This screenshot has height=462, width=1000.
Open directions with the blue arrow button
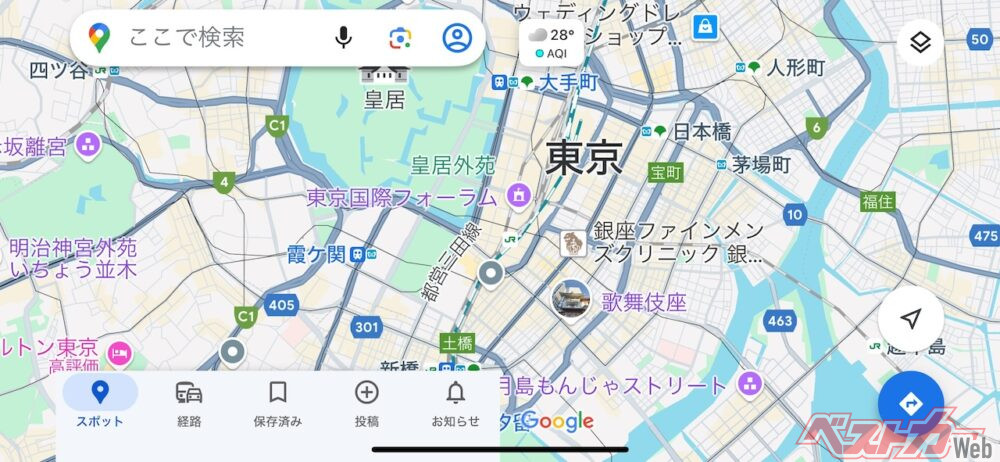click(x=910, y=404)
